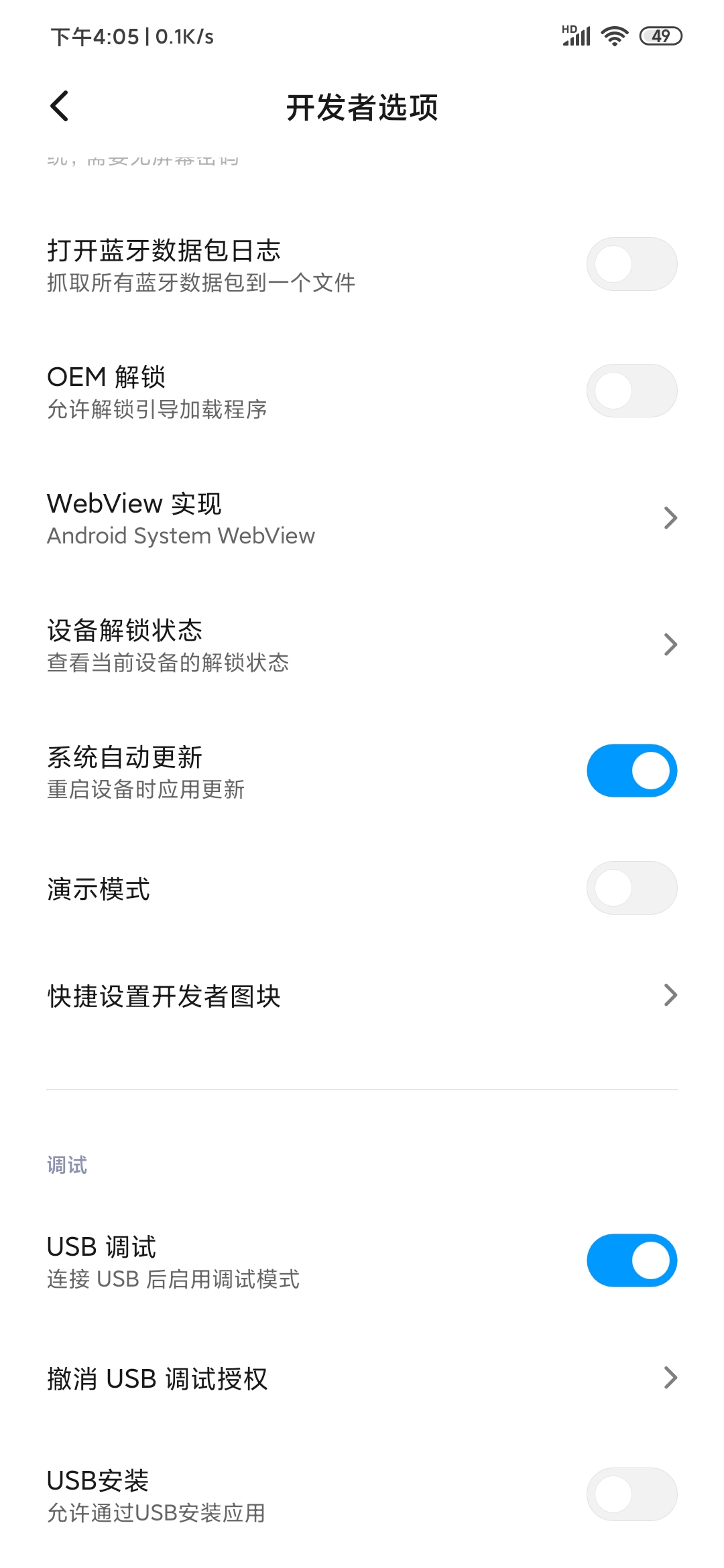
Task: Go back from 开发者选项 page
Action: 60,107
